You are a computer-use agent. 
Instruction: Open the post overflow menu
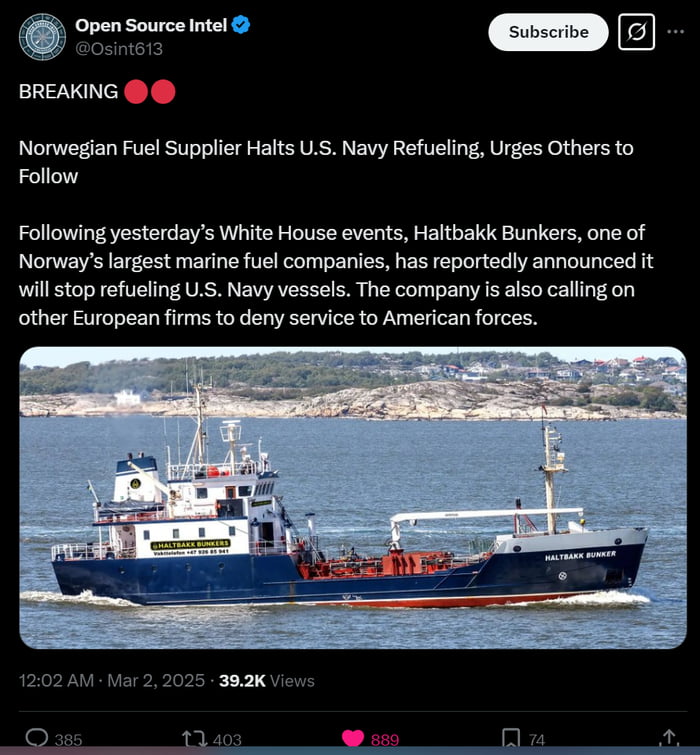click(674, 32)
